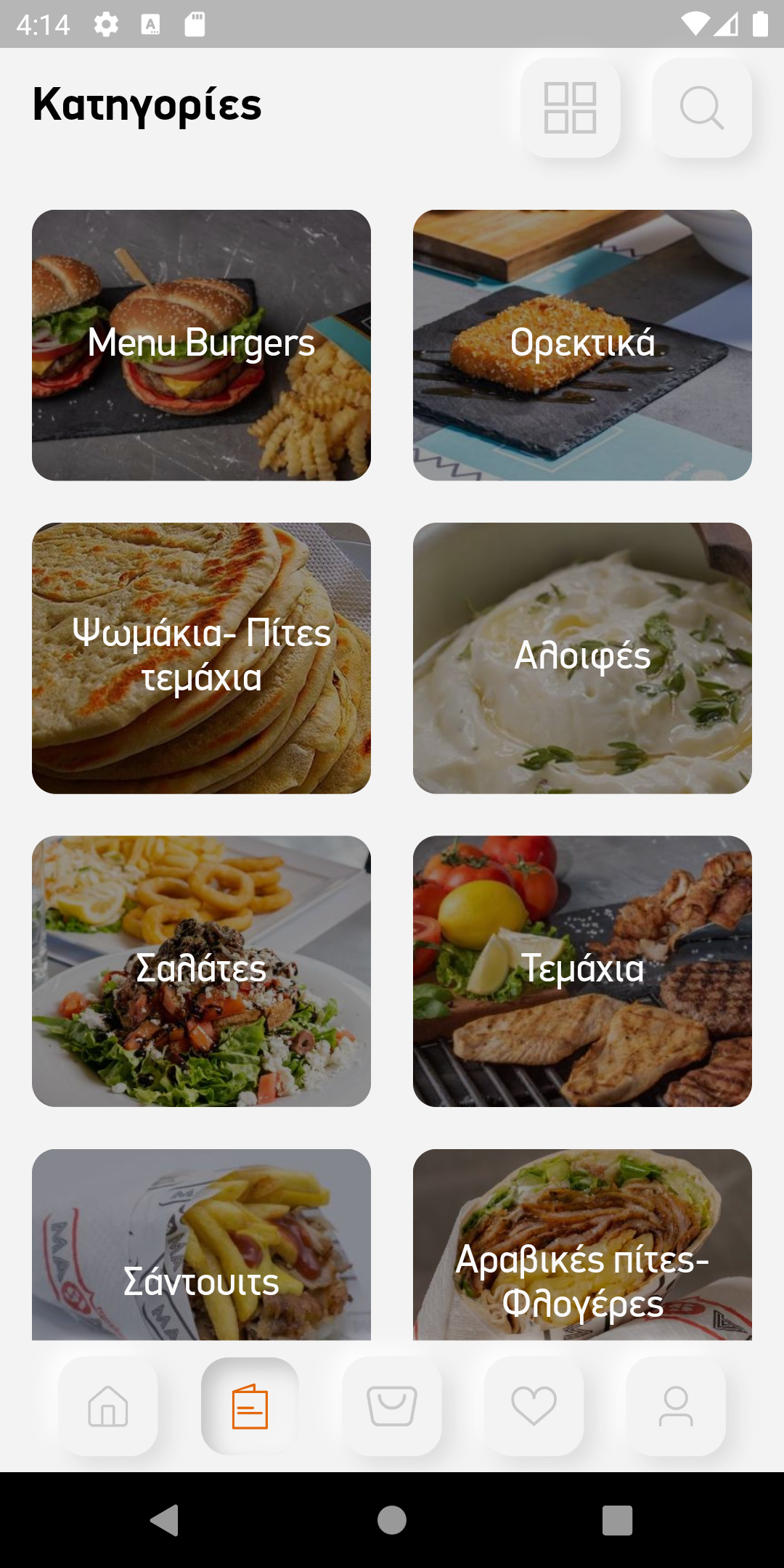Open the Menu Burgers category
This screenshot has width=784, height=1568.
click(x=201, y=345)
